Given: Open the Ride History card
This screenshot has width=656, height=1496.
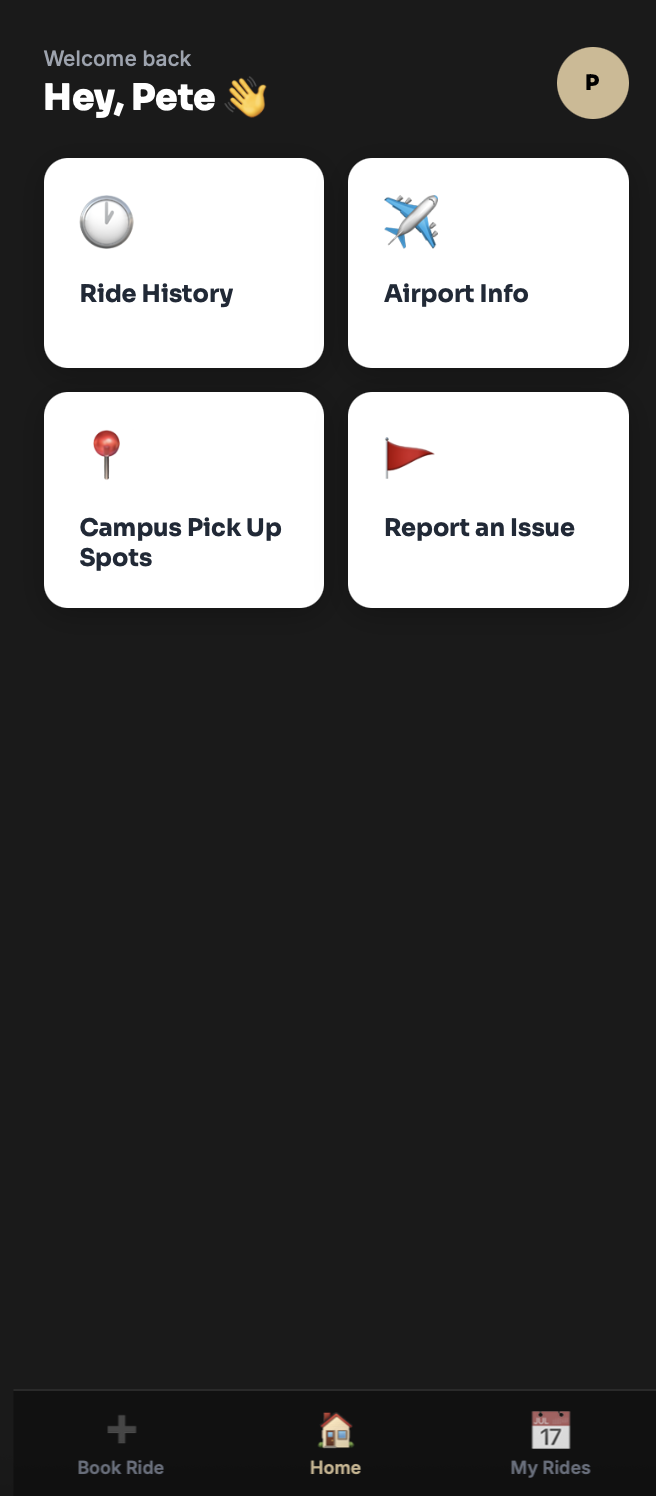Looking at the screenshot, I should click(x=184, y=263).
